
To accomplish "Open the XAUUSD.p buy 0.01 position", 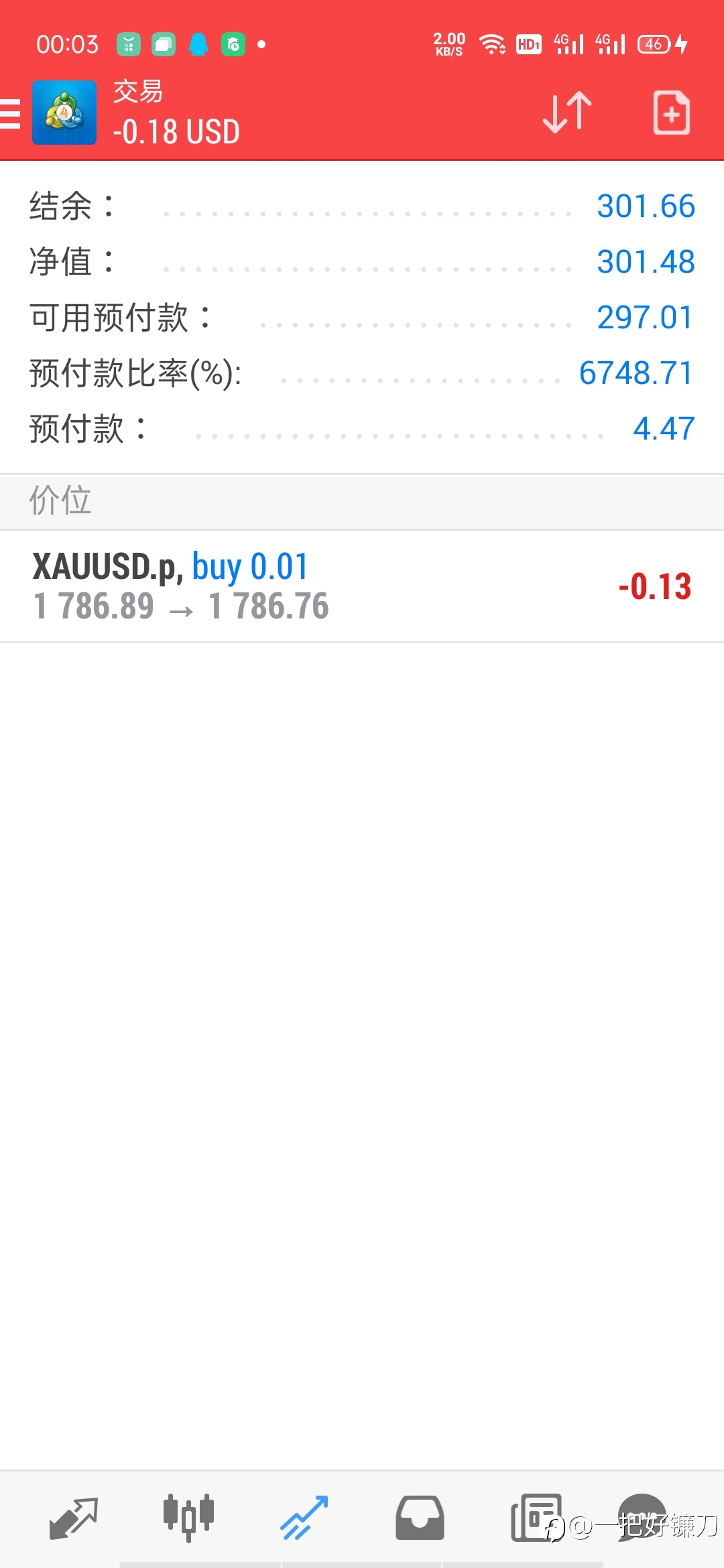I will pyautogui.click(x=362, y=586).
